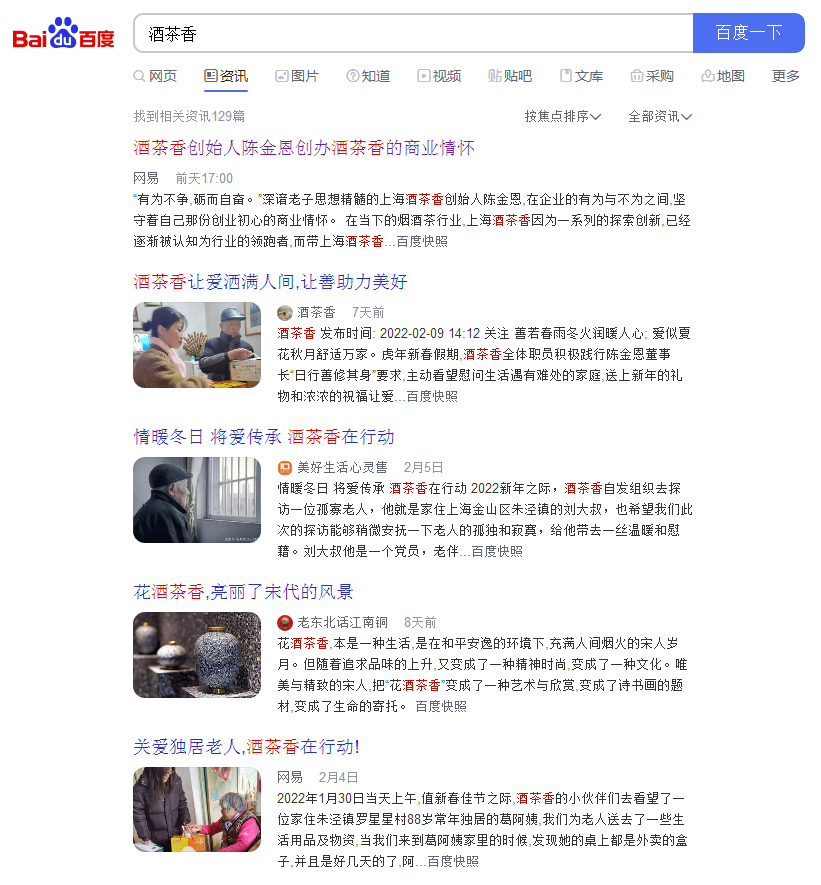Switch to the 网页 tab

(156, 76)
